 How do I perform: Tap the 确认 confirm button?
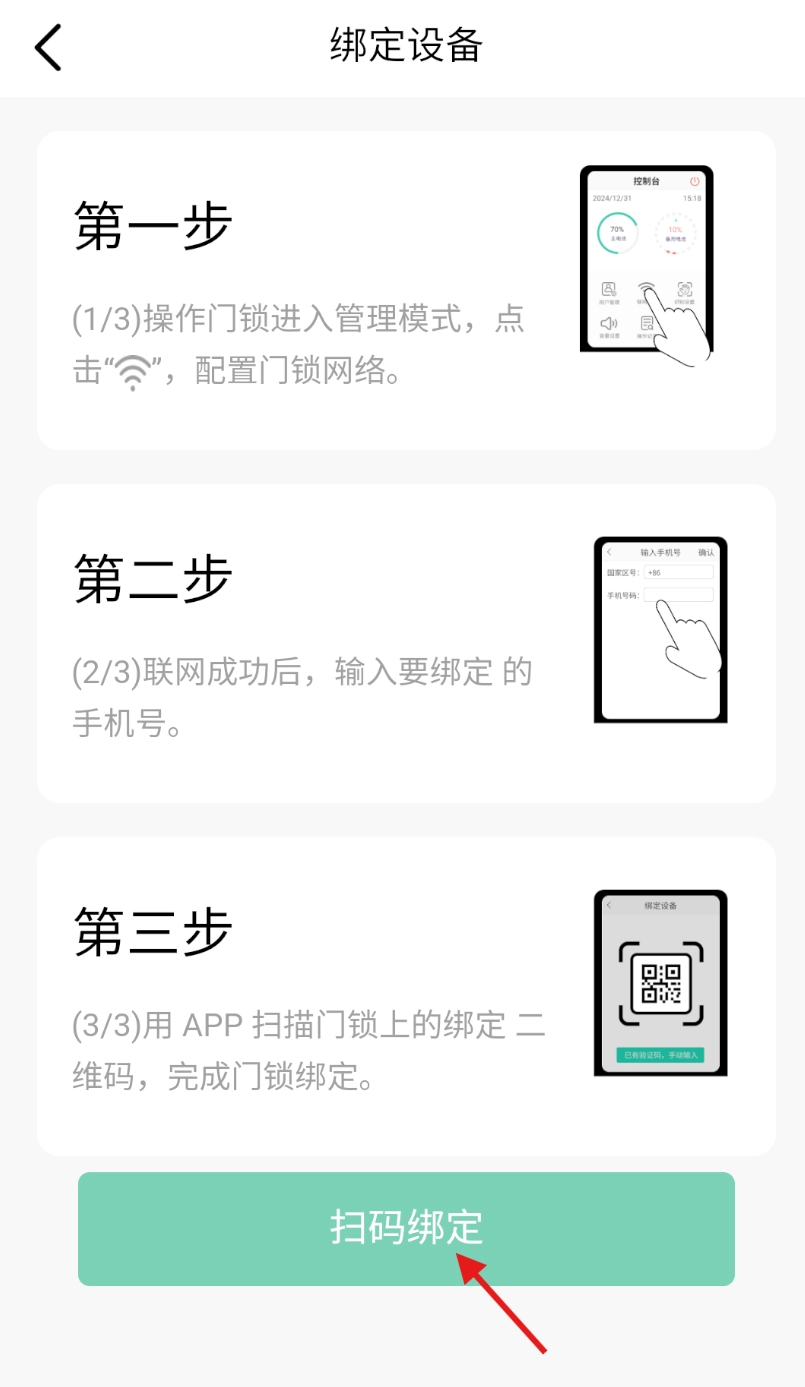(x=705, y=553)
